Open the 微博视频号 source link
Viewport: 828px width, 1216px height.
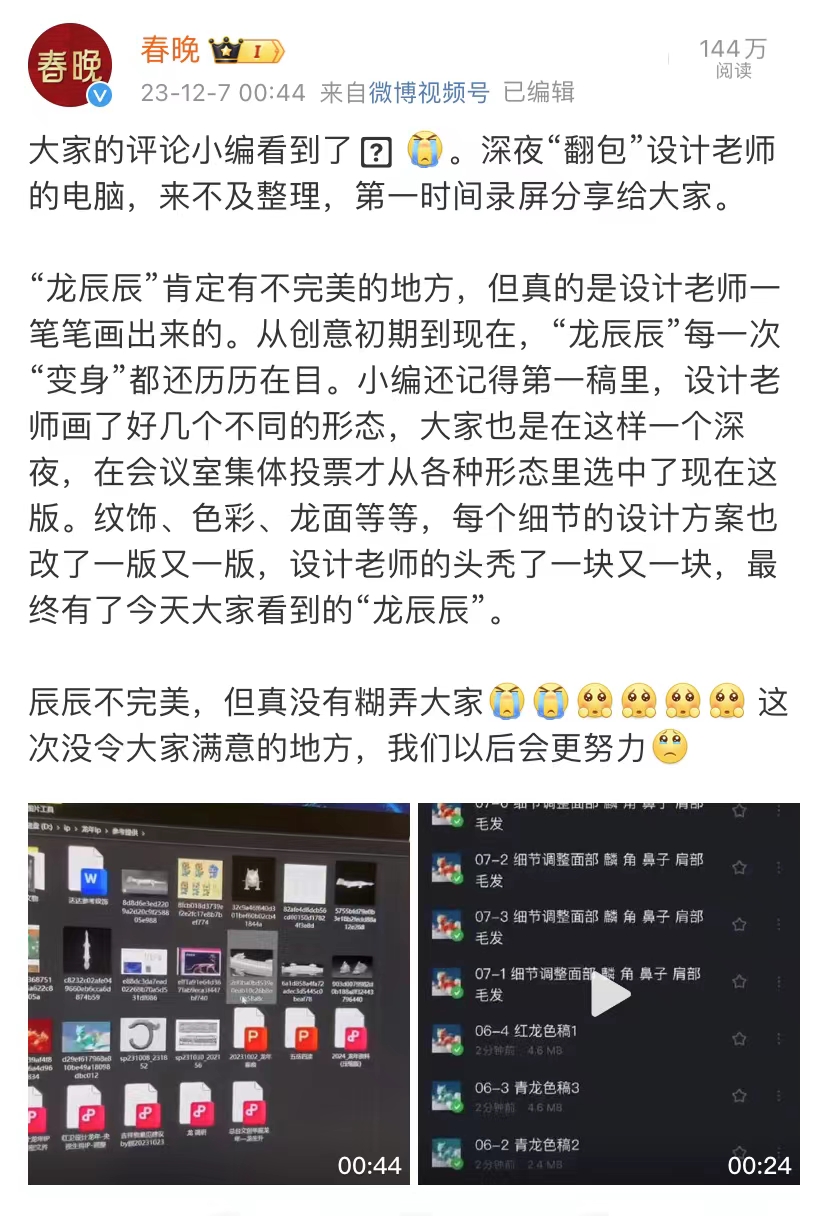click(x=429, y=93)
